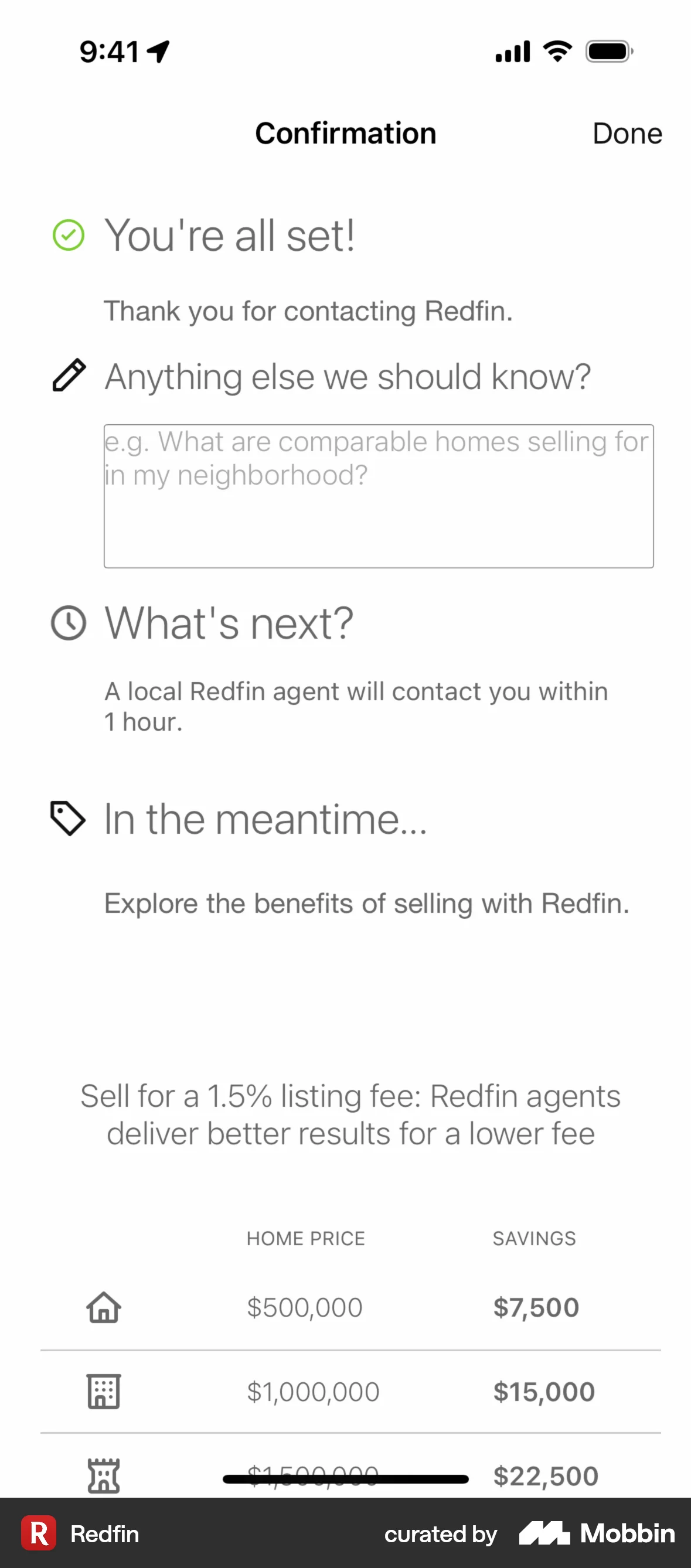Click the clock icon beside What's next

(x=67, y=623)
